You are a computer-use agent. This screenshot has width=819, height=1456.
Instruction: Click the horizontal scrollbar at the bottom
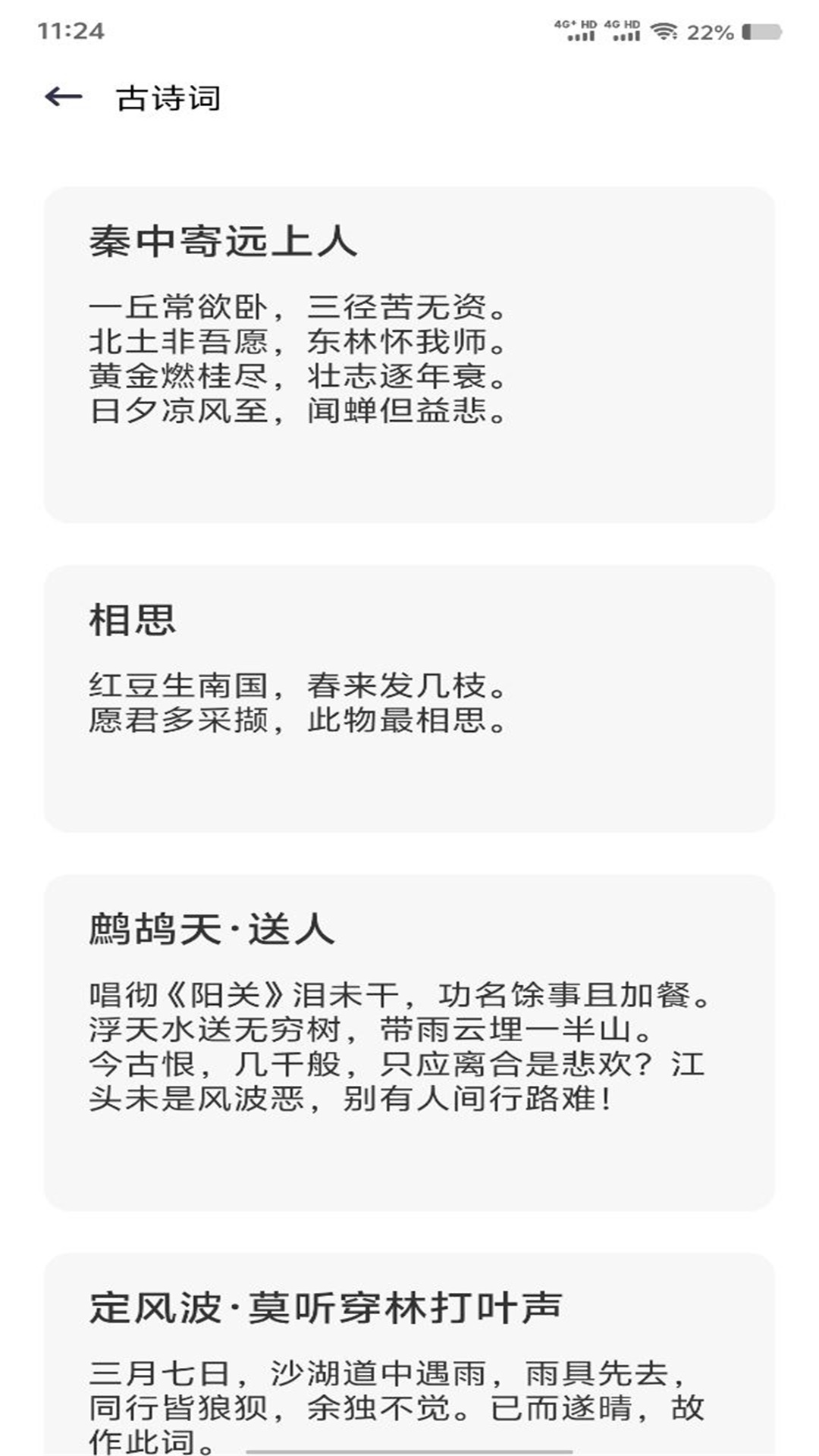[409, 1453]
